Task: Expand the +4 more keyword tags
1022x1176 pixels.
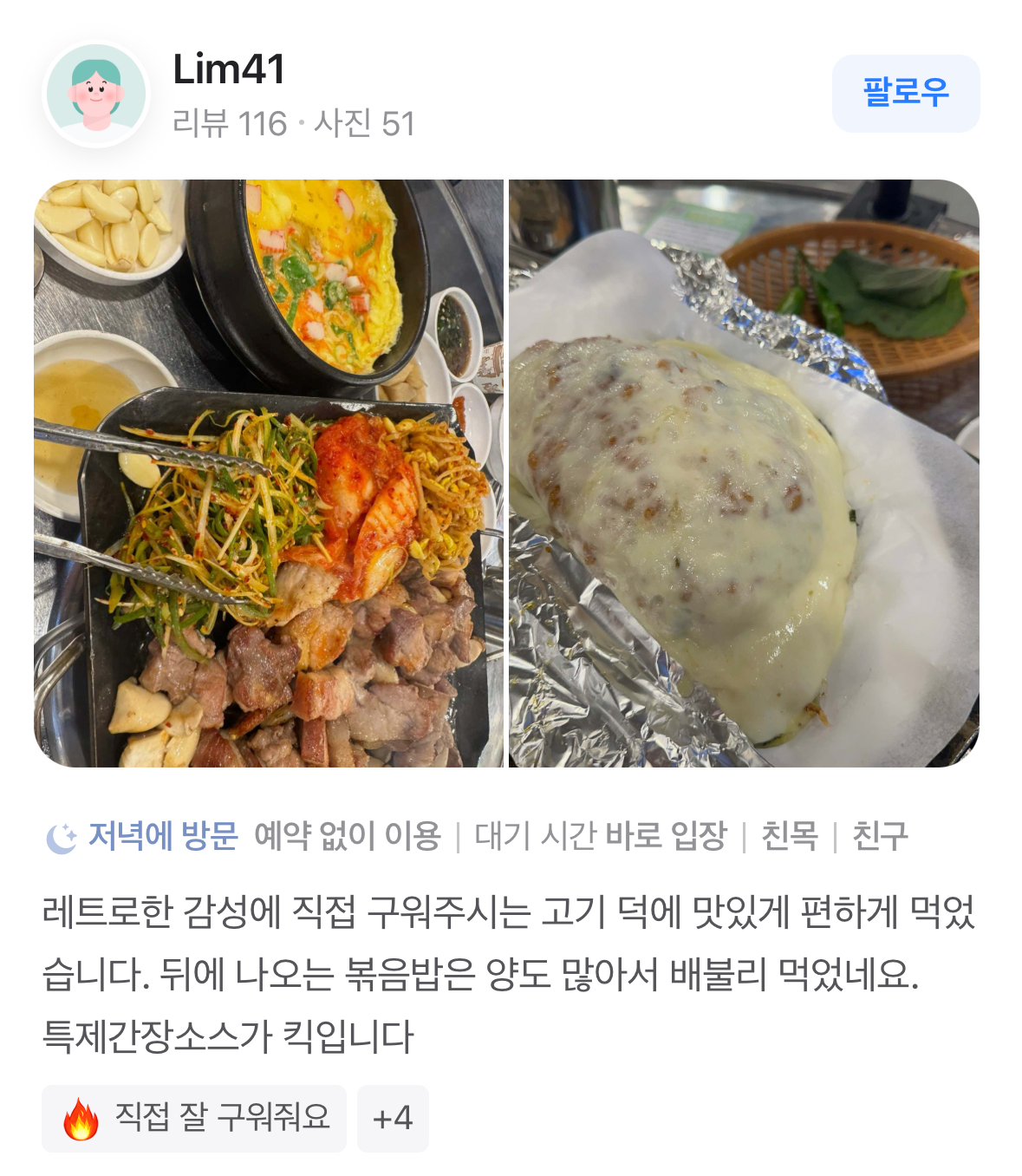Action: click(x=392, y=1118)
